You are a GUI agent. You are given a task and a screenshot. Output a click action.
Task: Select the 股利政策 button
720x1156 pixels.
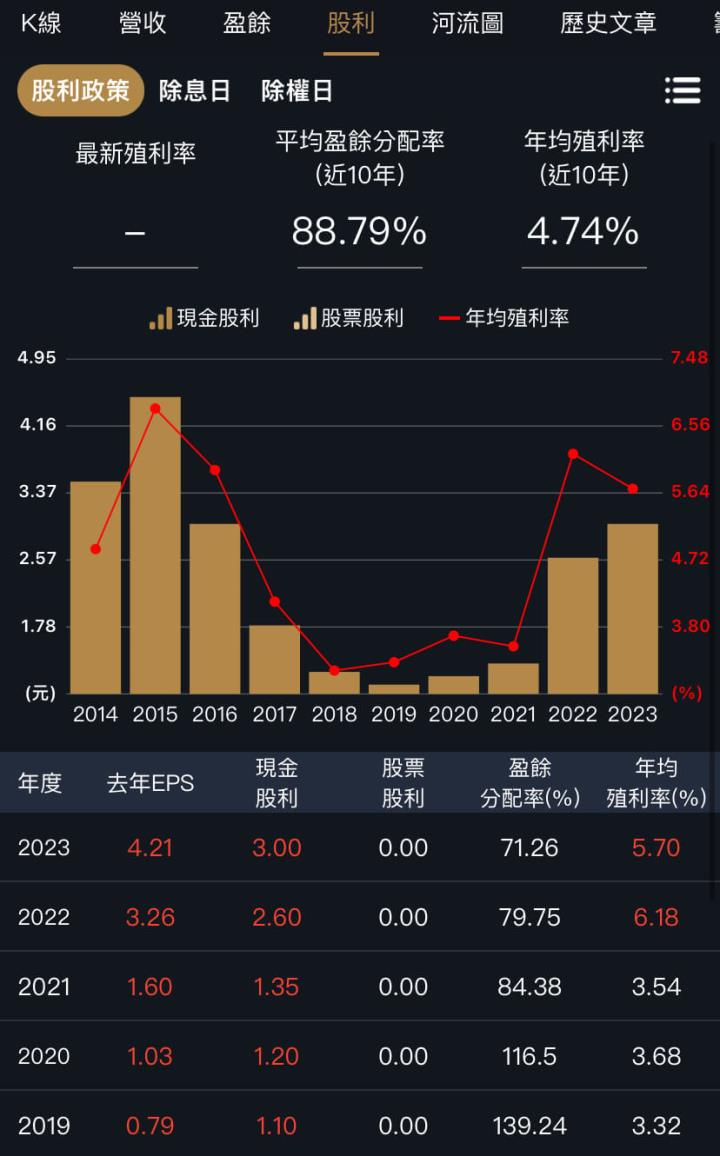tap(80, 89)
